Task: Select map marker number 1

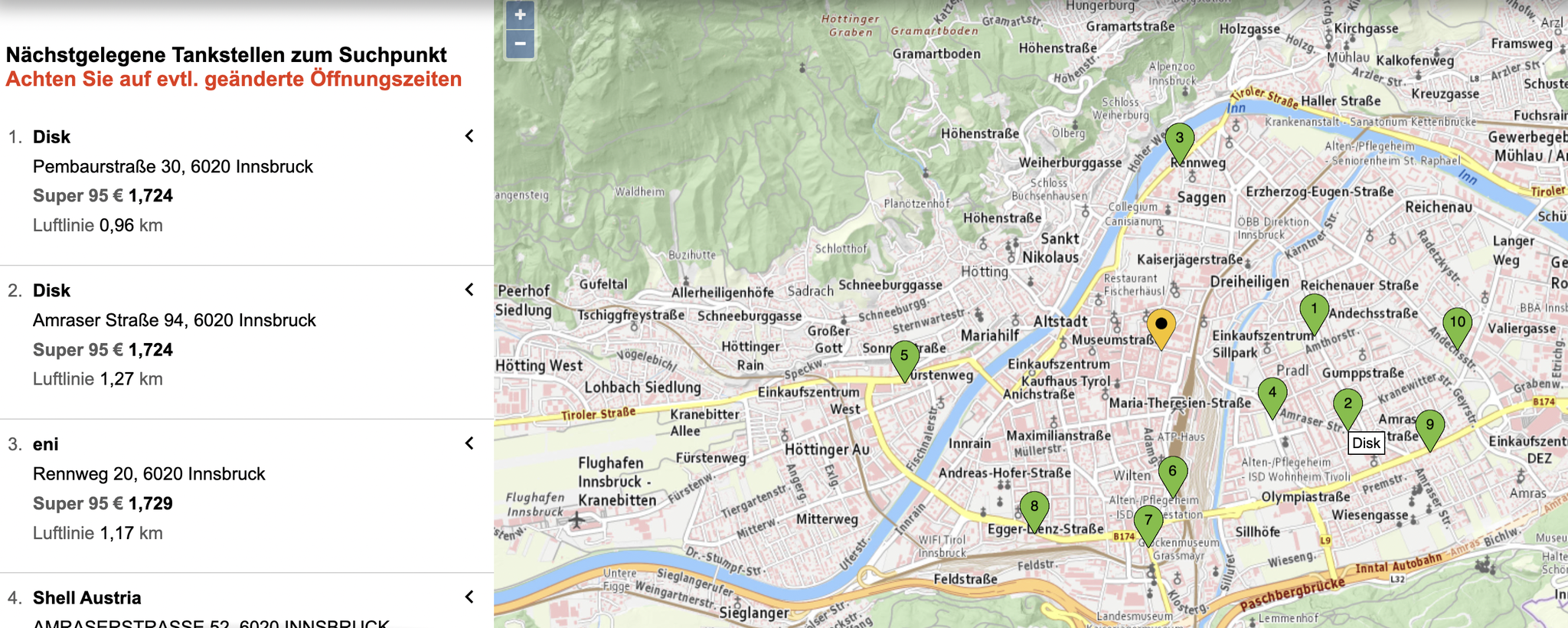Action: [1314, 310]
